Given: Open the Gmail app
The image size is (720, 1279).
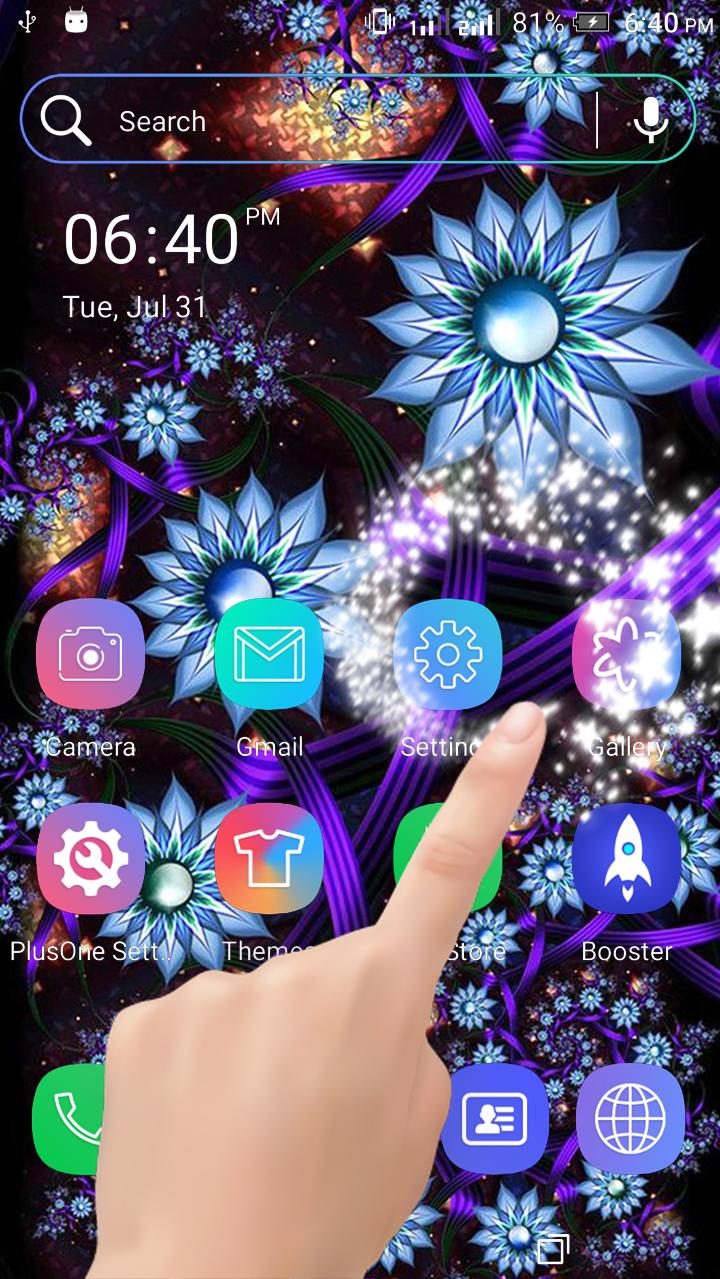Looking at the screenshot, I should pos(269,655).
